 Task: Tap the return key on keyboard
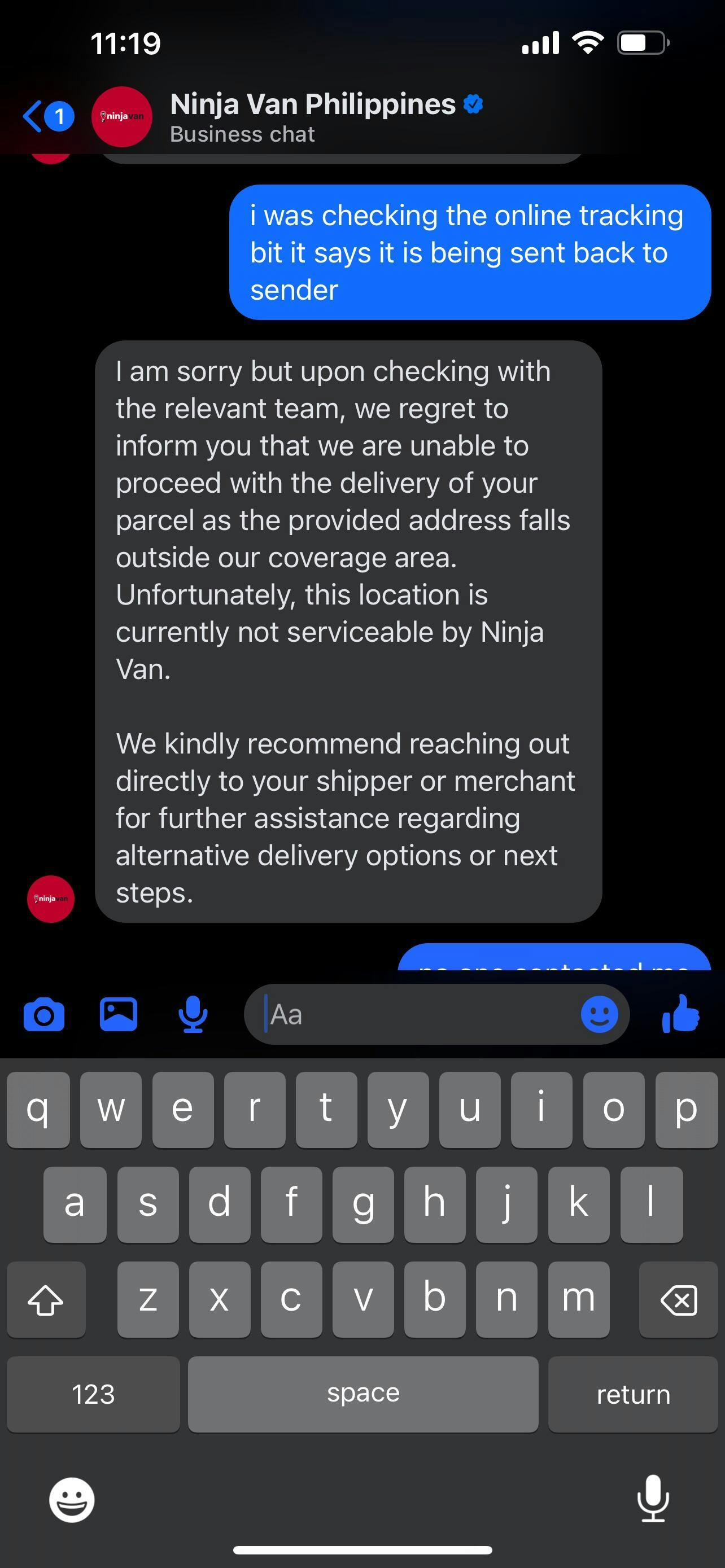(633, 1394)
